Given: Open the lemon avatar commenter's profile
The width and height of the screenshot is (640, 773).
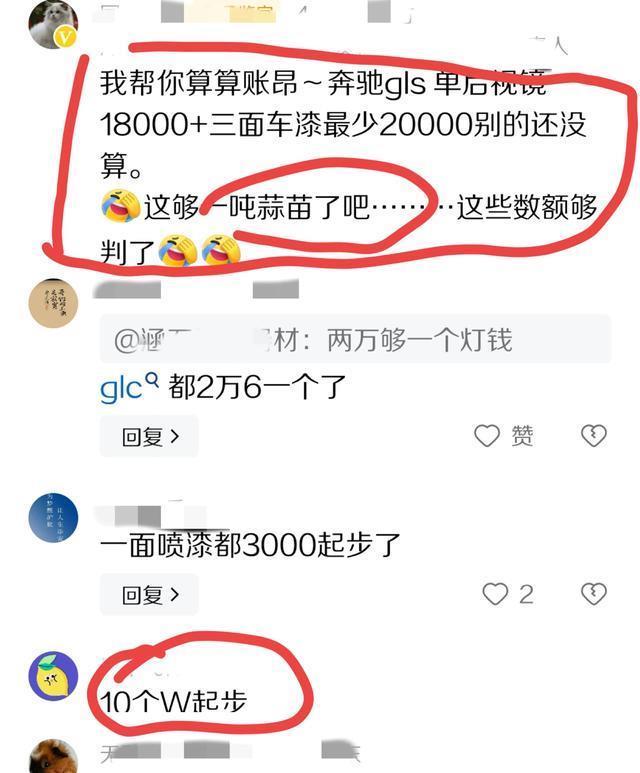Looking at the screenshot, I should tap(52, 676).
